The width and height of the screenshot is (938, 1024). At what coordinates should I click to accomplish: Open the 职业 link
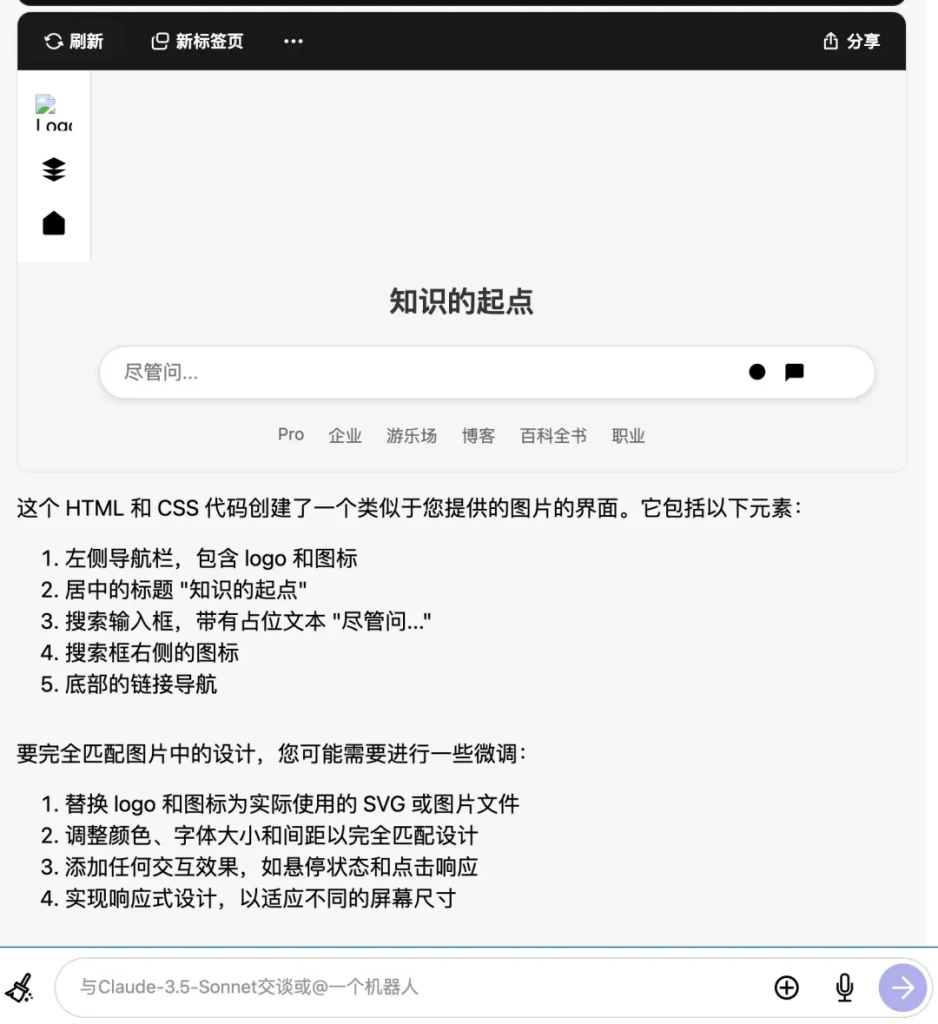[628, 436]
